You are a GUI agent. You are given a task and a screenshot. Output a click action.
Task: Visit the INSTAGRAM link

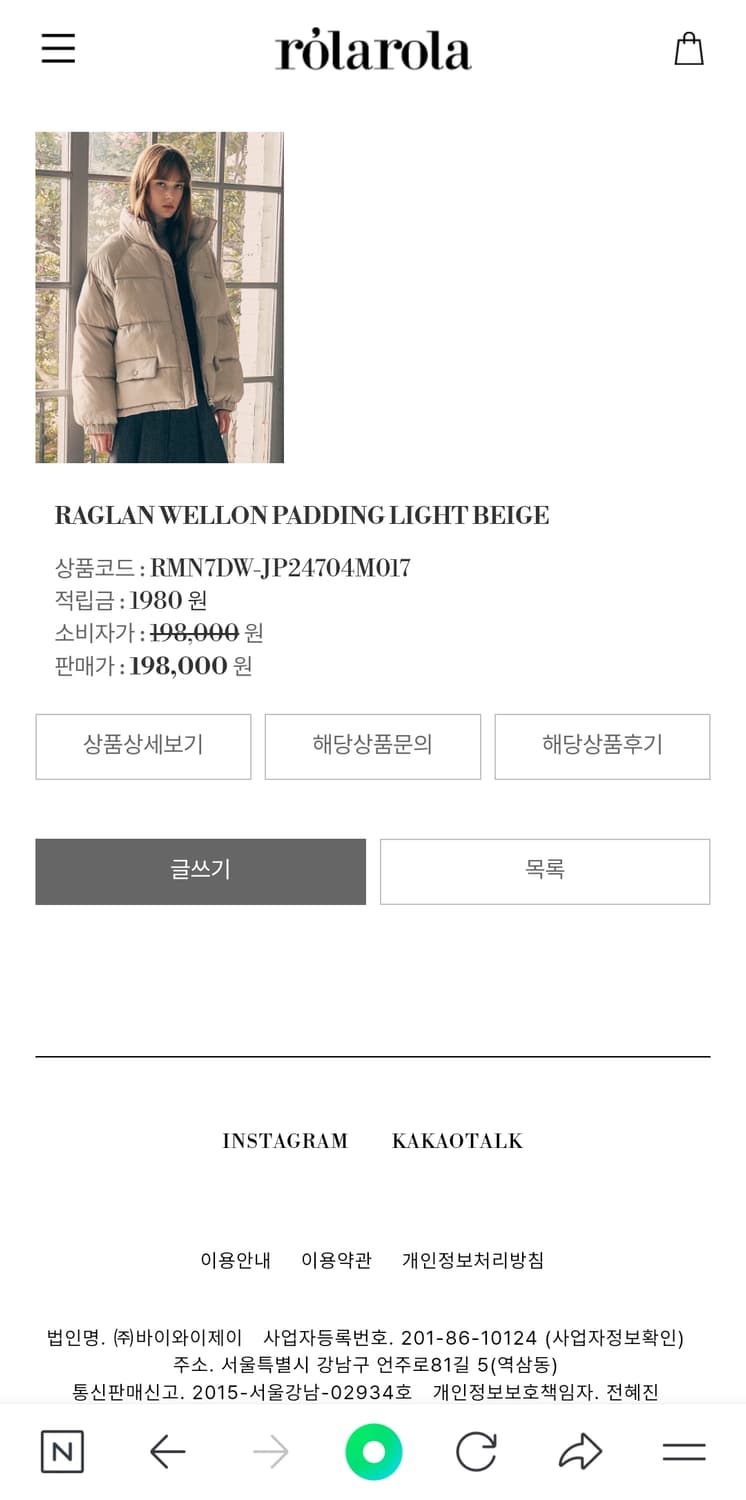point(285,1140)
